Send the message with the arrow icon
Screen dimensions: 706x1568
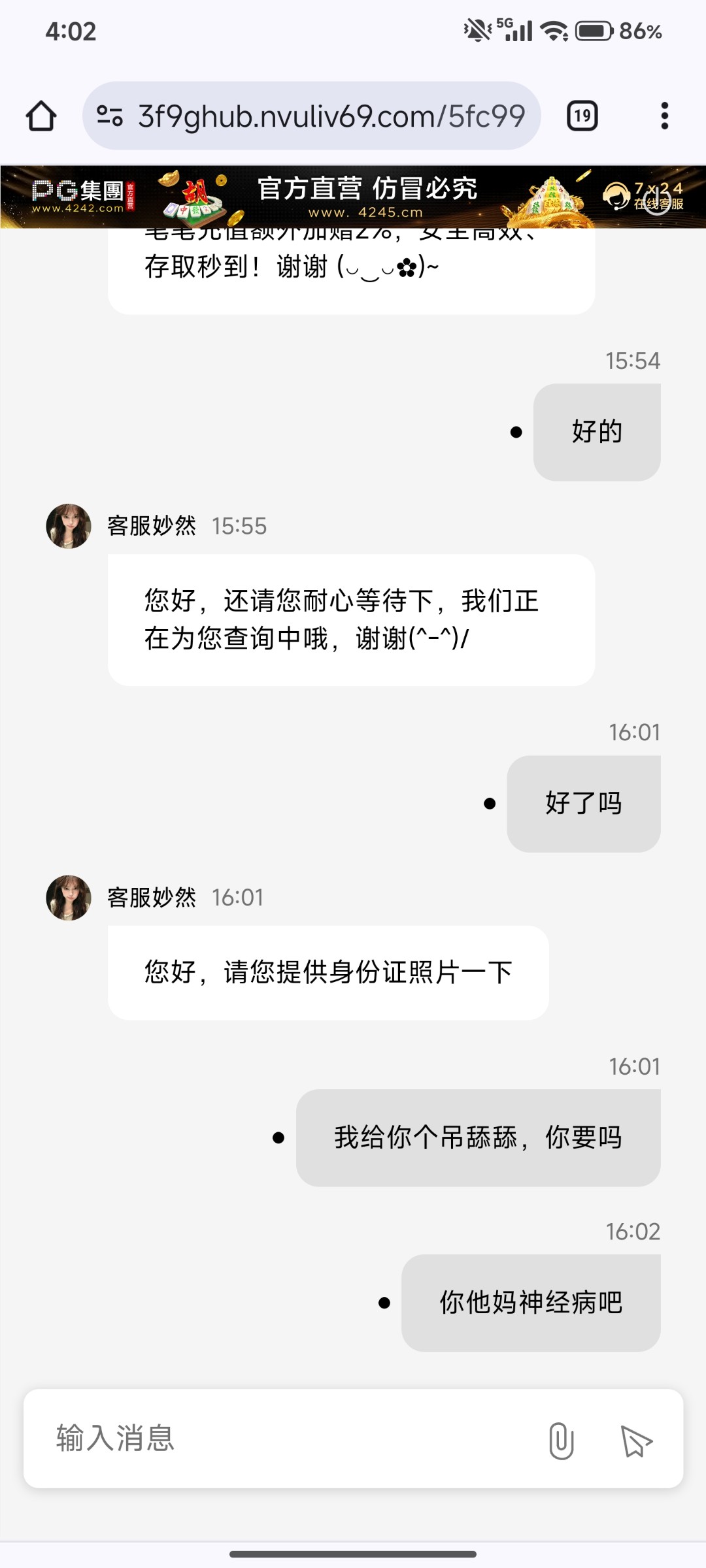(635, 1440)
